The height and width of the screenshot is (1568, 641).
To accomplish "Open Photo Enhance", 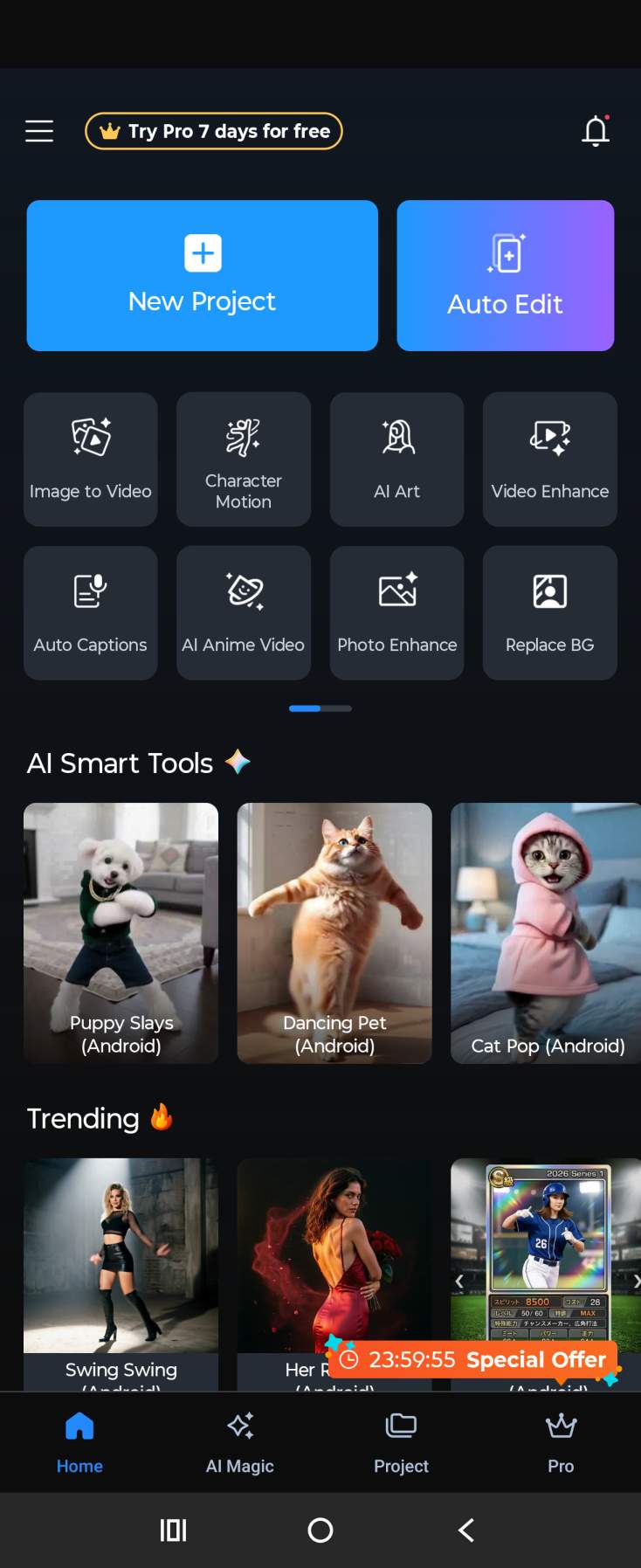I will click(396, 612).
